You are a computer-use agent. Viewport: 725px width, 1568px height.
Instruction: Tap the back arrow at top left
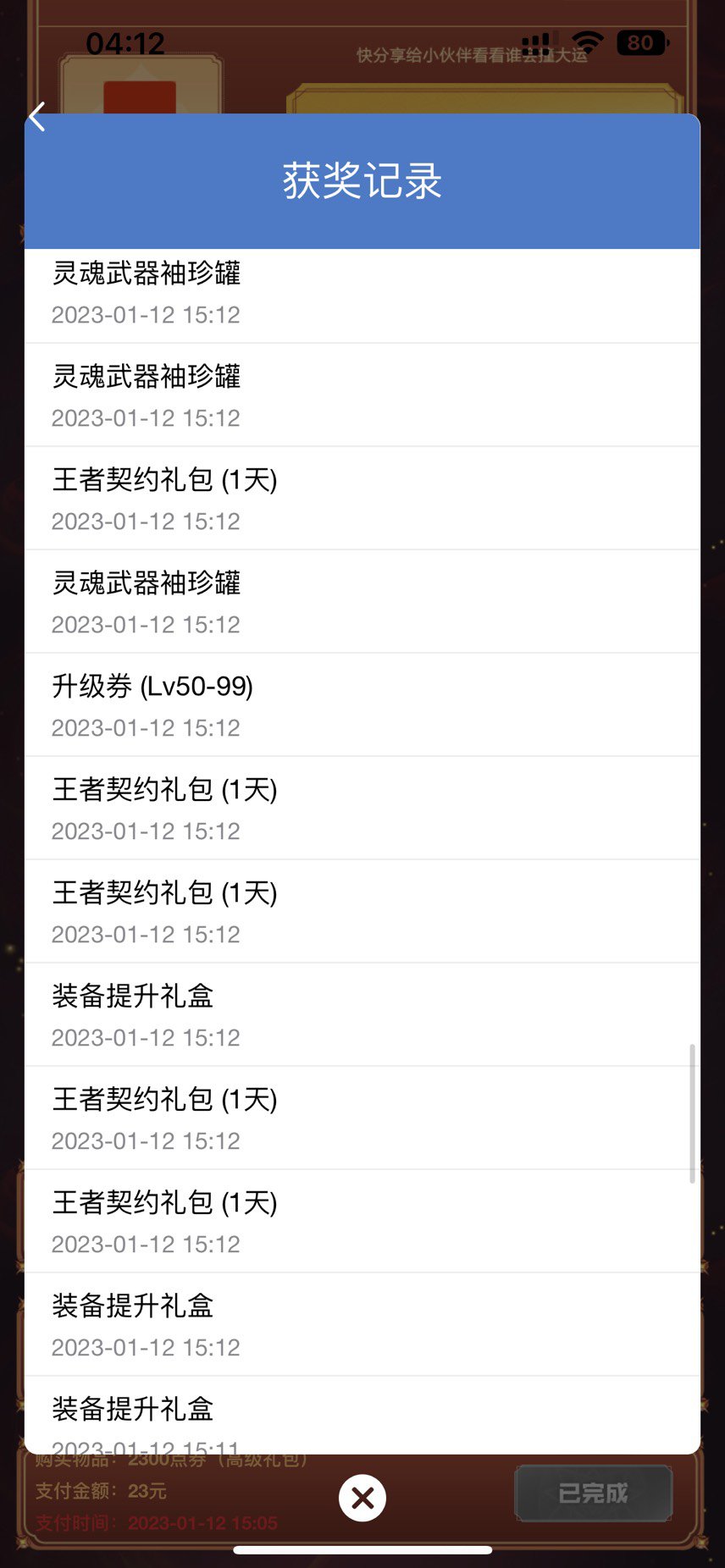click(37, 117)
